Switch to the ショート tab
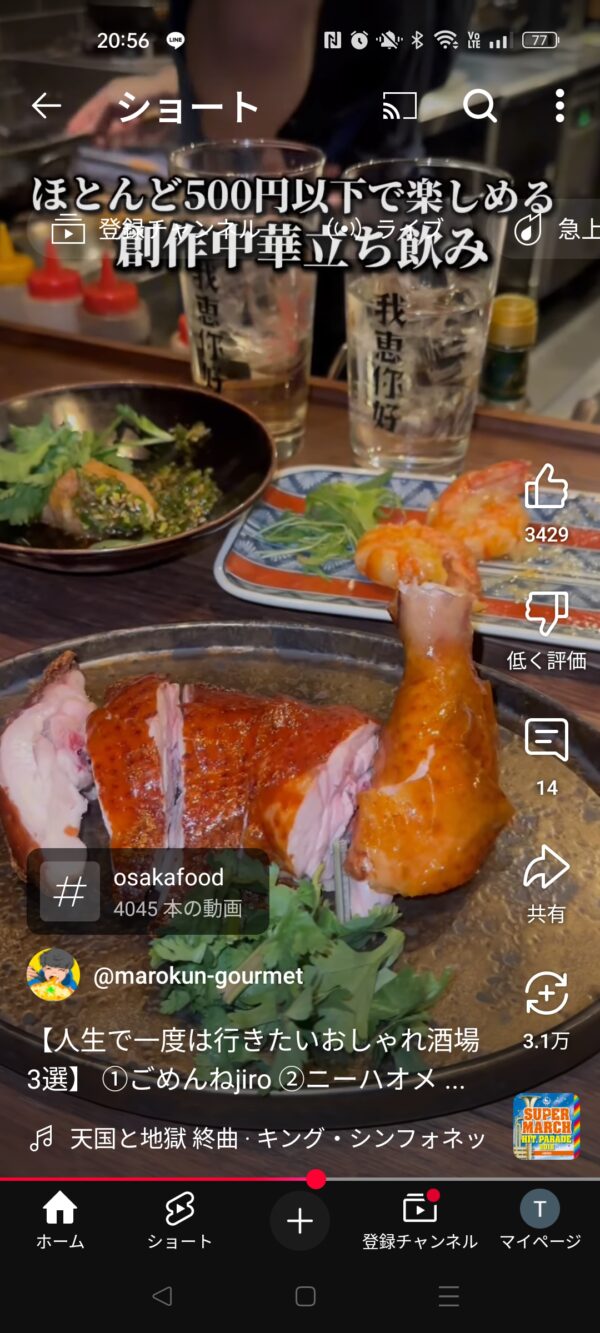The height and width of the screenshot is (1333, 600). [x=180, y=1220]
